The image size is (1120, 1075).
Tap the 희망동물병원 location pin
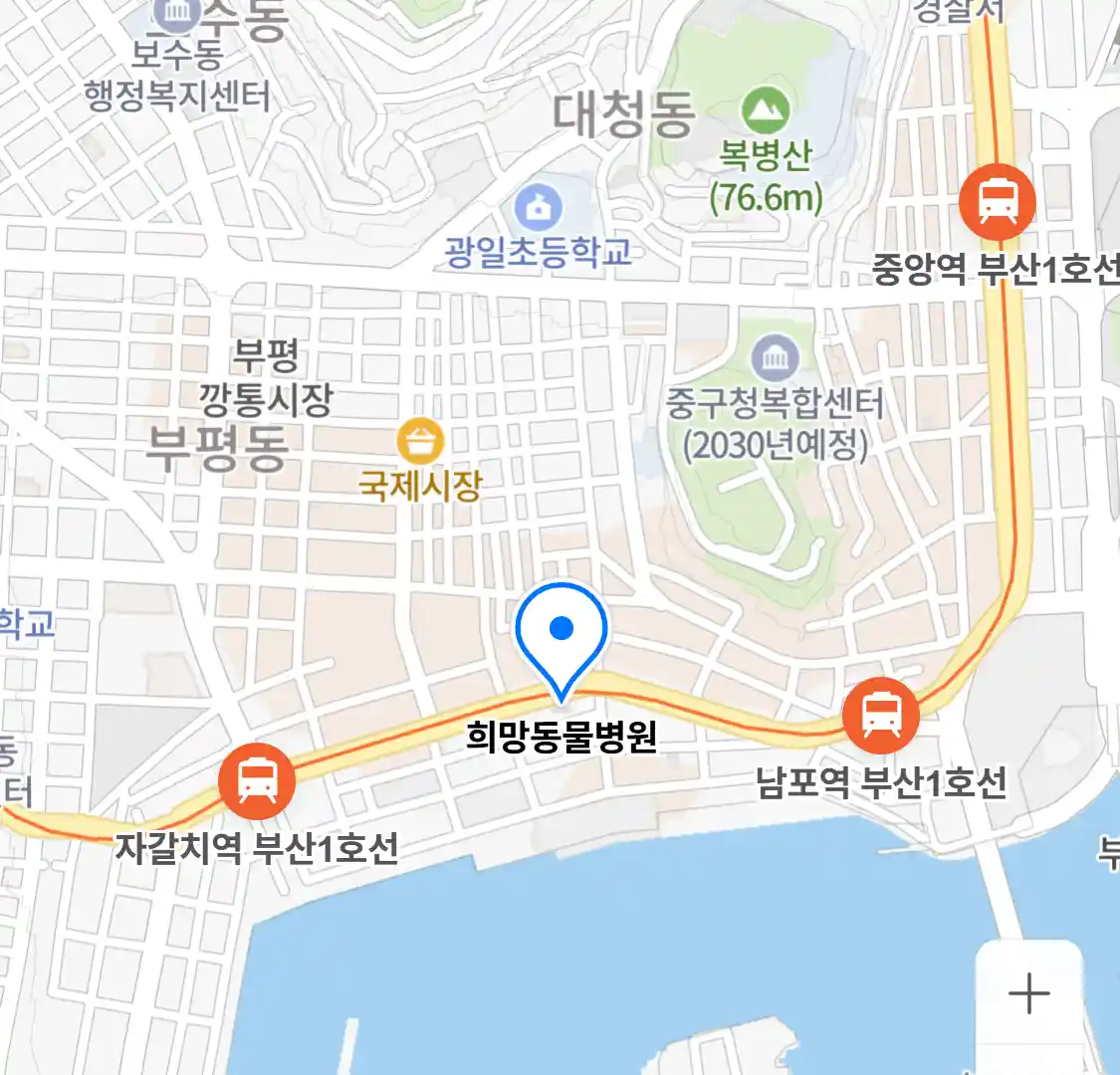point(561,634)
